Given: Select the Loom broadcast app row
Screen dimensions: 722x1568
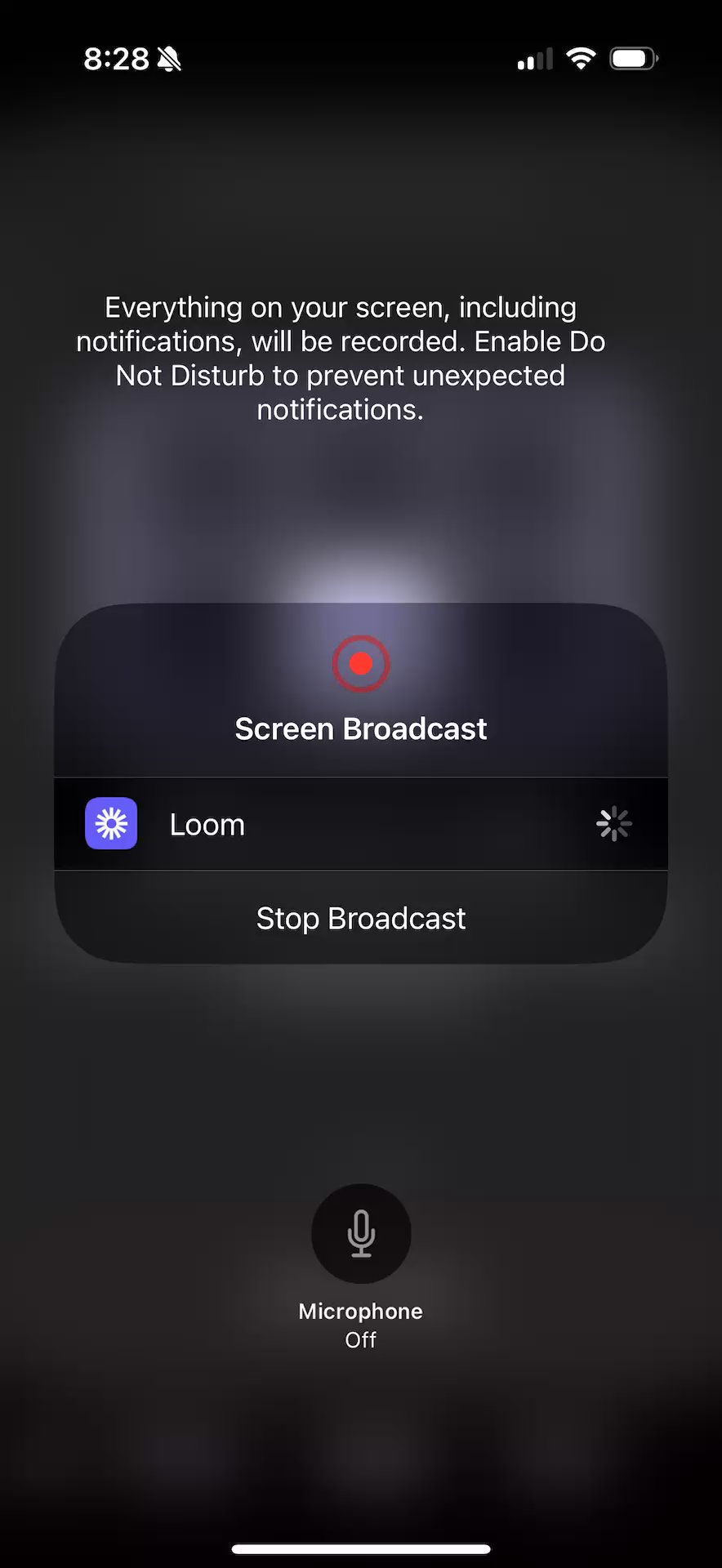Looking at the screenshot, I should point(360,824).
